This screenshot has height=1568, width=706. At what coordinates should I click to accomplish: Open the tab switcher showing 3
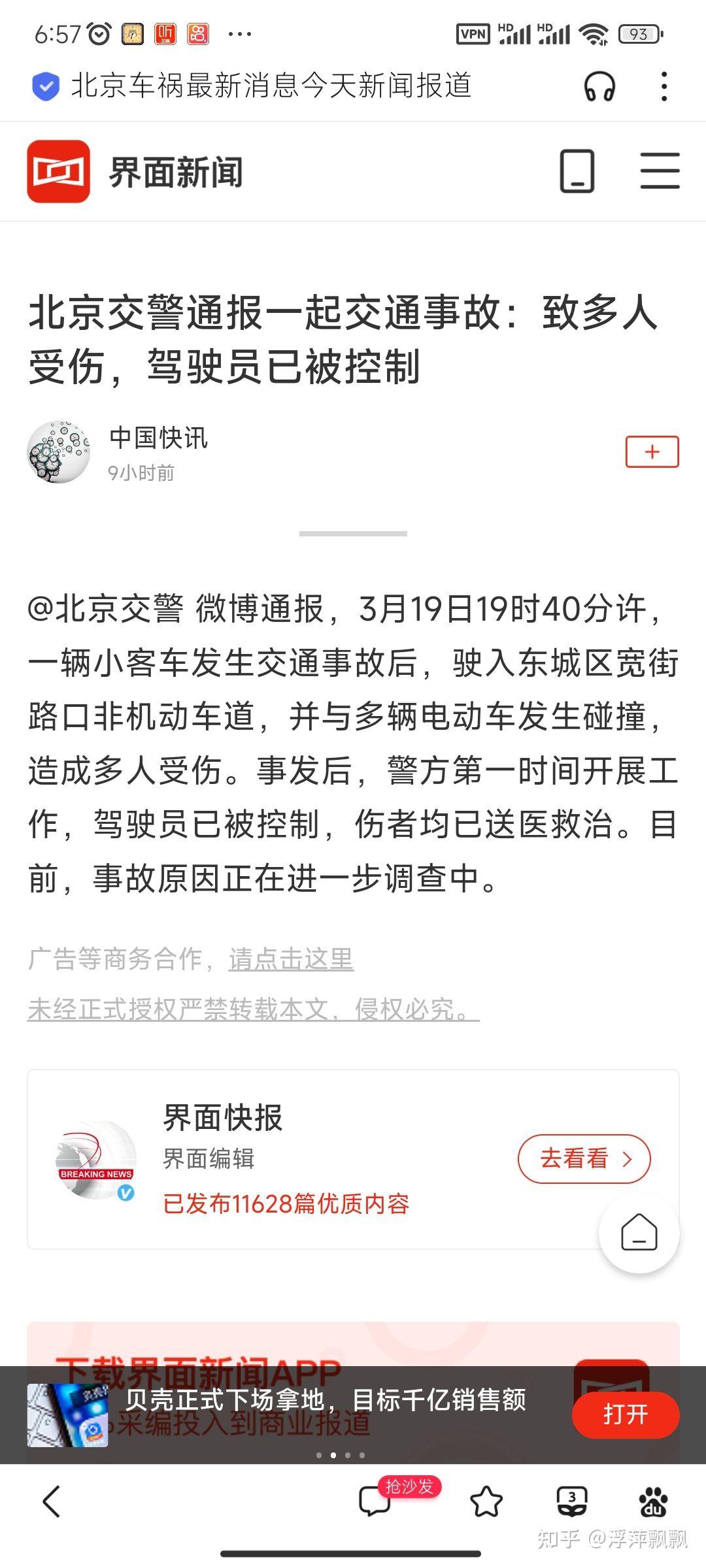point(571,1501)
